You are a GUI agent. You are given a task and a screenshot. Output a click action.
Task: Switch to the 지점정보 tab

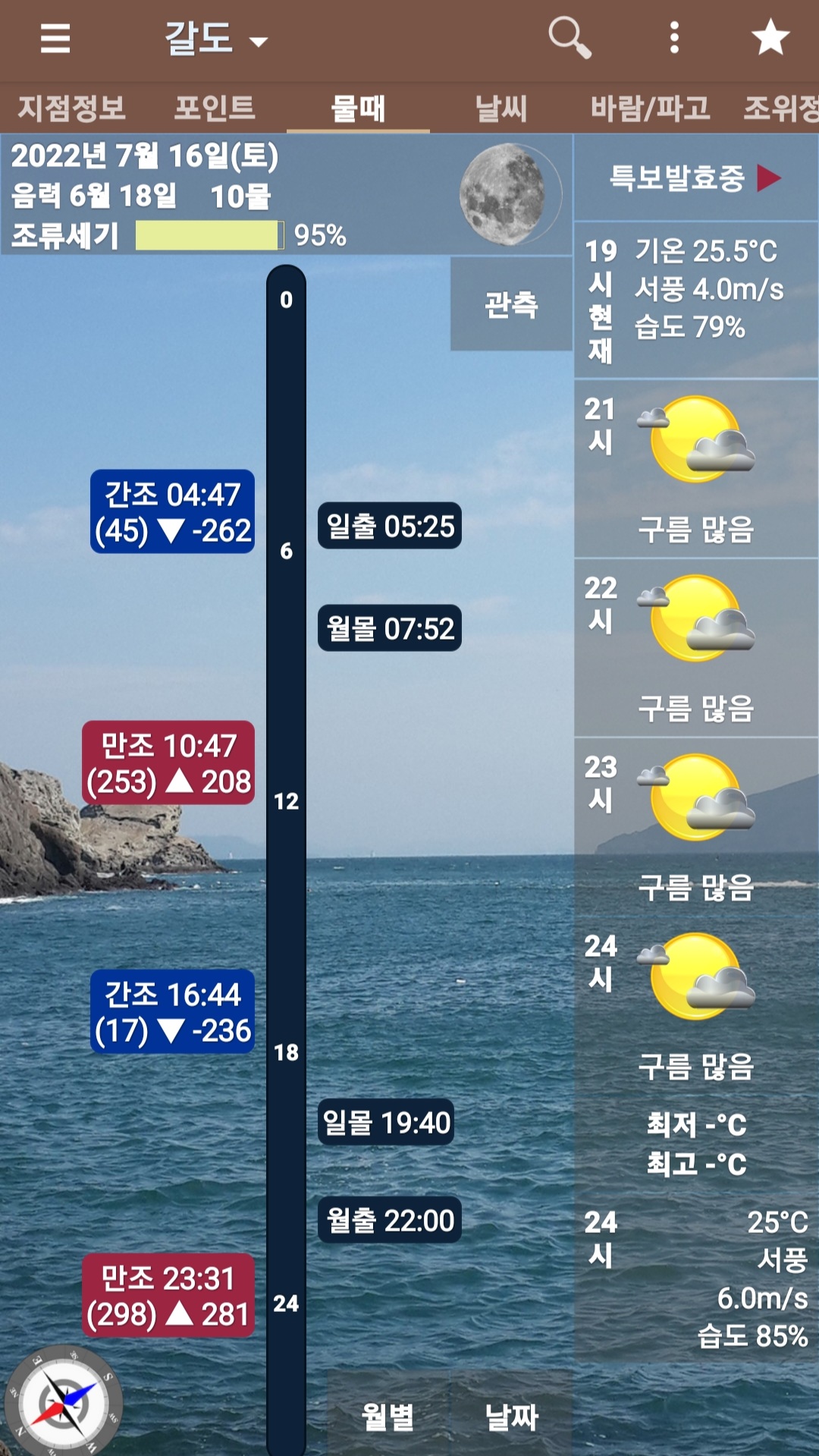tap(71, 108)
